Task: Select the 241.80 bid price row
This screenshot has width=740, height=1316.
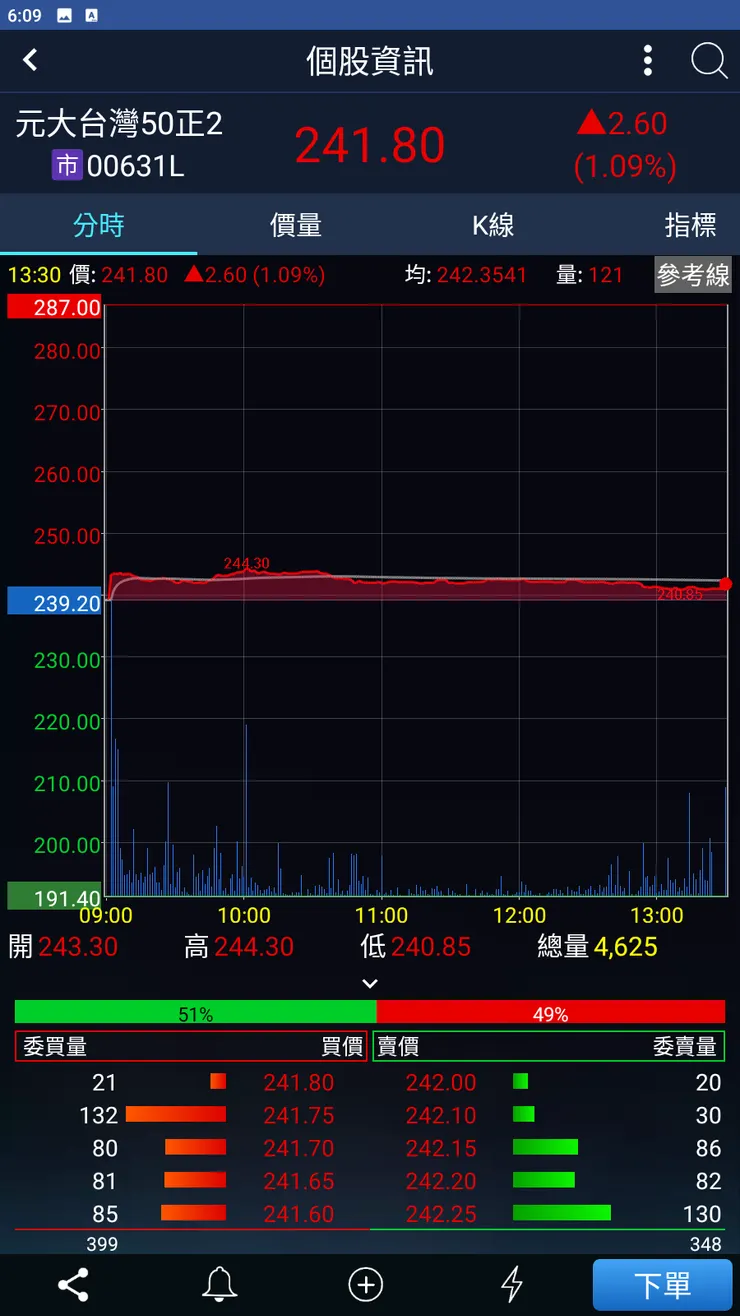Action: point(298,1082)
